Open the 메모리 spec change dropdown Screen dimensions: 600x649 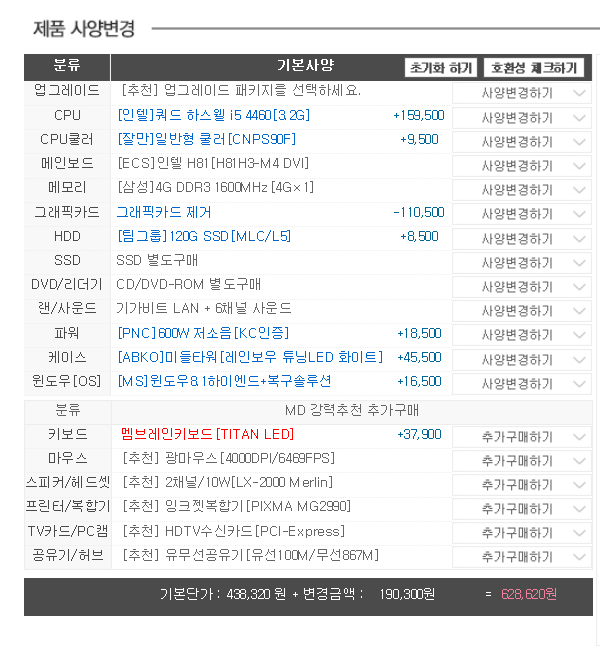522,190
